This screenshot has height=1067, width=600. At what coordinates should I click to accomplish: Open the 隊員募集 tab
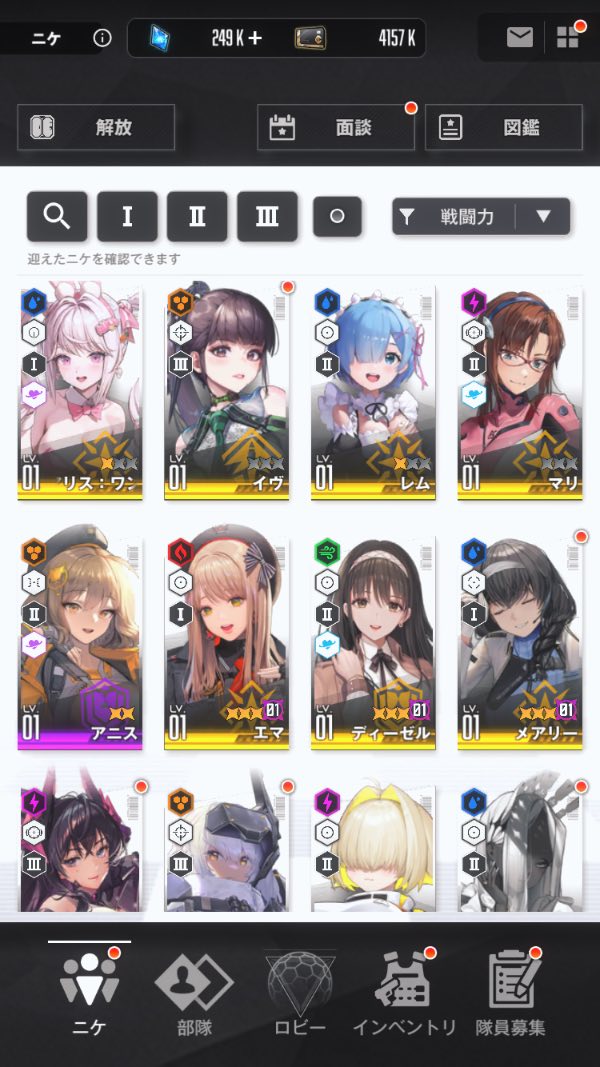[x=510, y=992]
